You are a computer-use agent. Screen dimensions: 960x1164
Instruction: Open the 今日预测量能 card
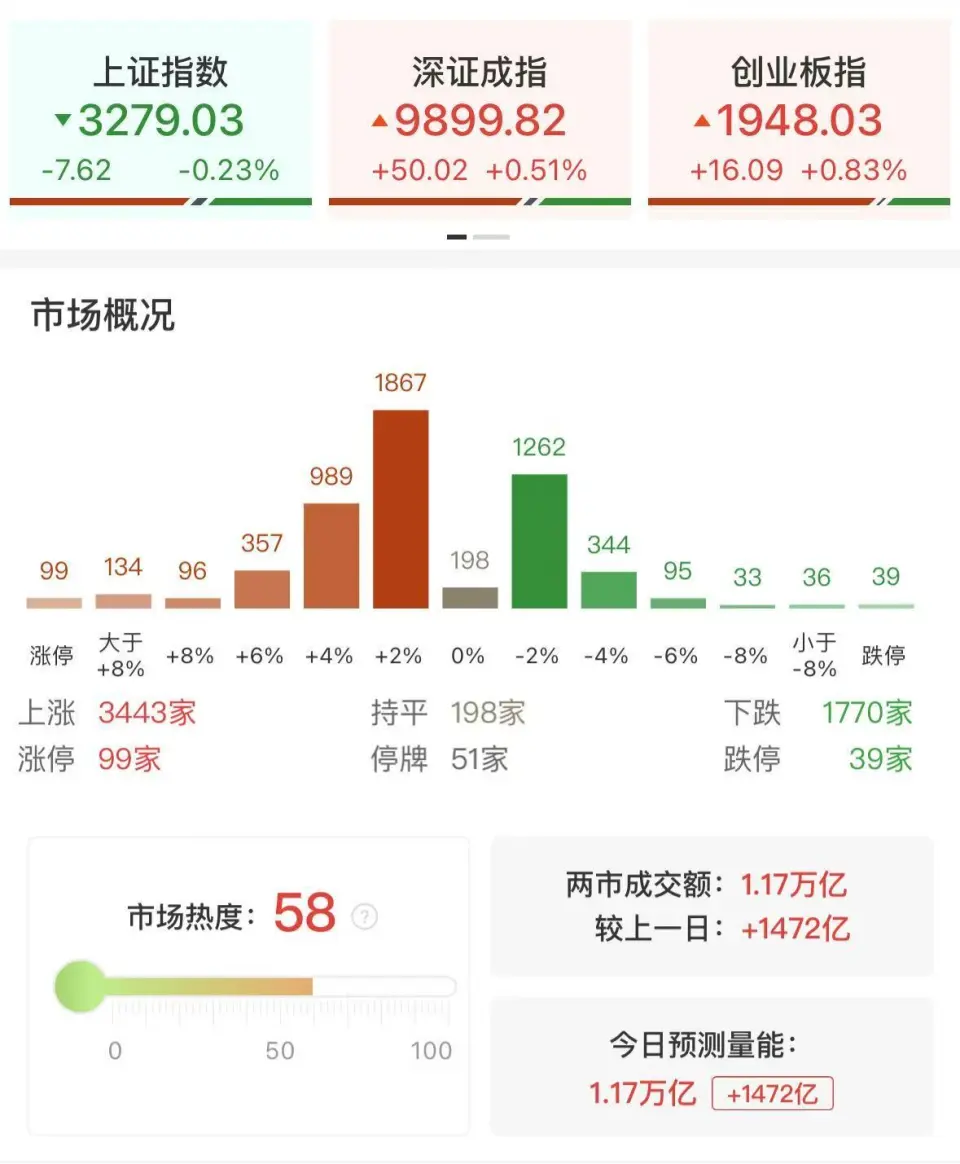(x=711, y=1067)
